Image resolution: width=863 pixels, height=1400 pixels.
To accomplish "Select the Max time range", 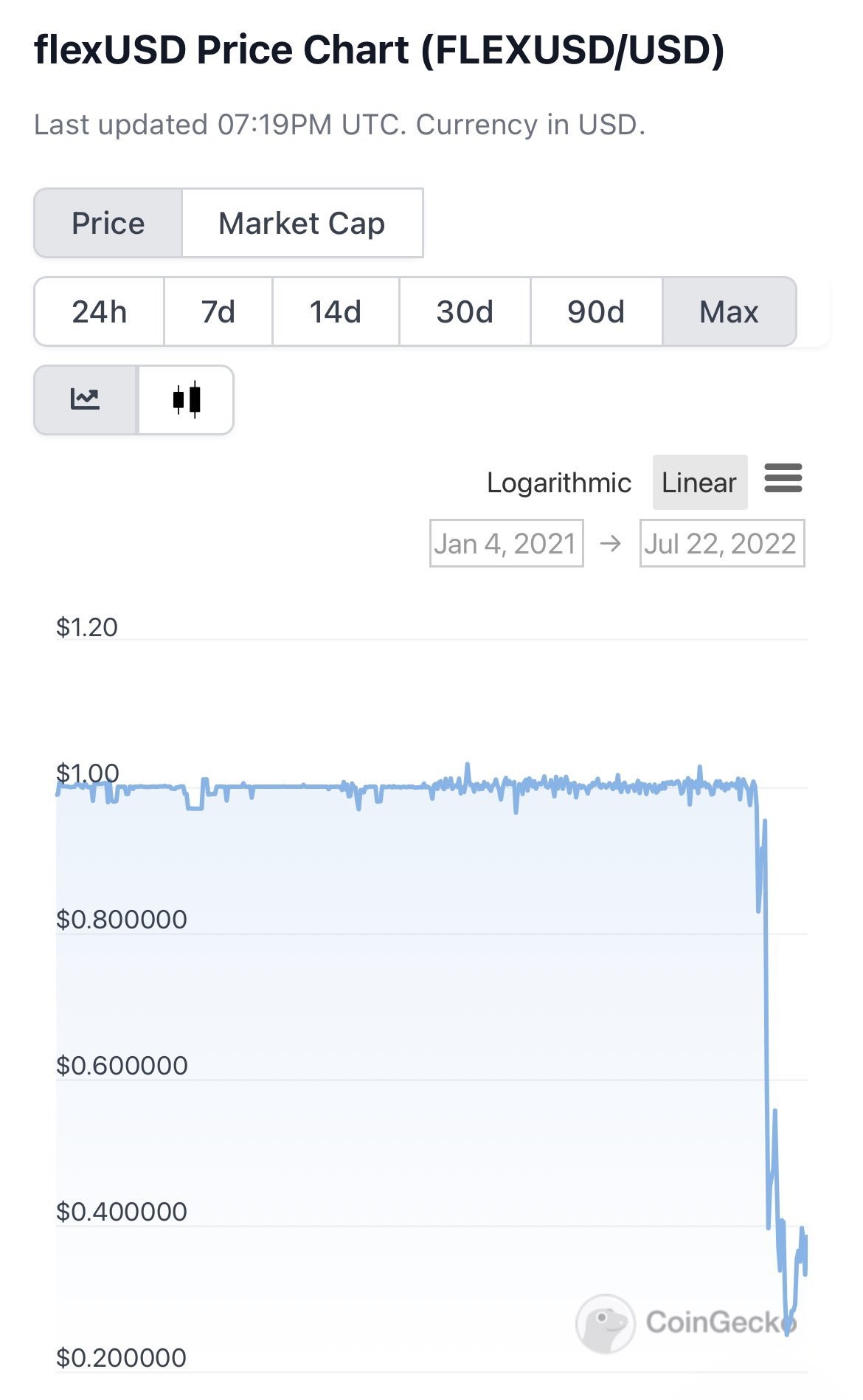I will coord(731,311).
